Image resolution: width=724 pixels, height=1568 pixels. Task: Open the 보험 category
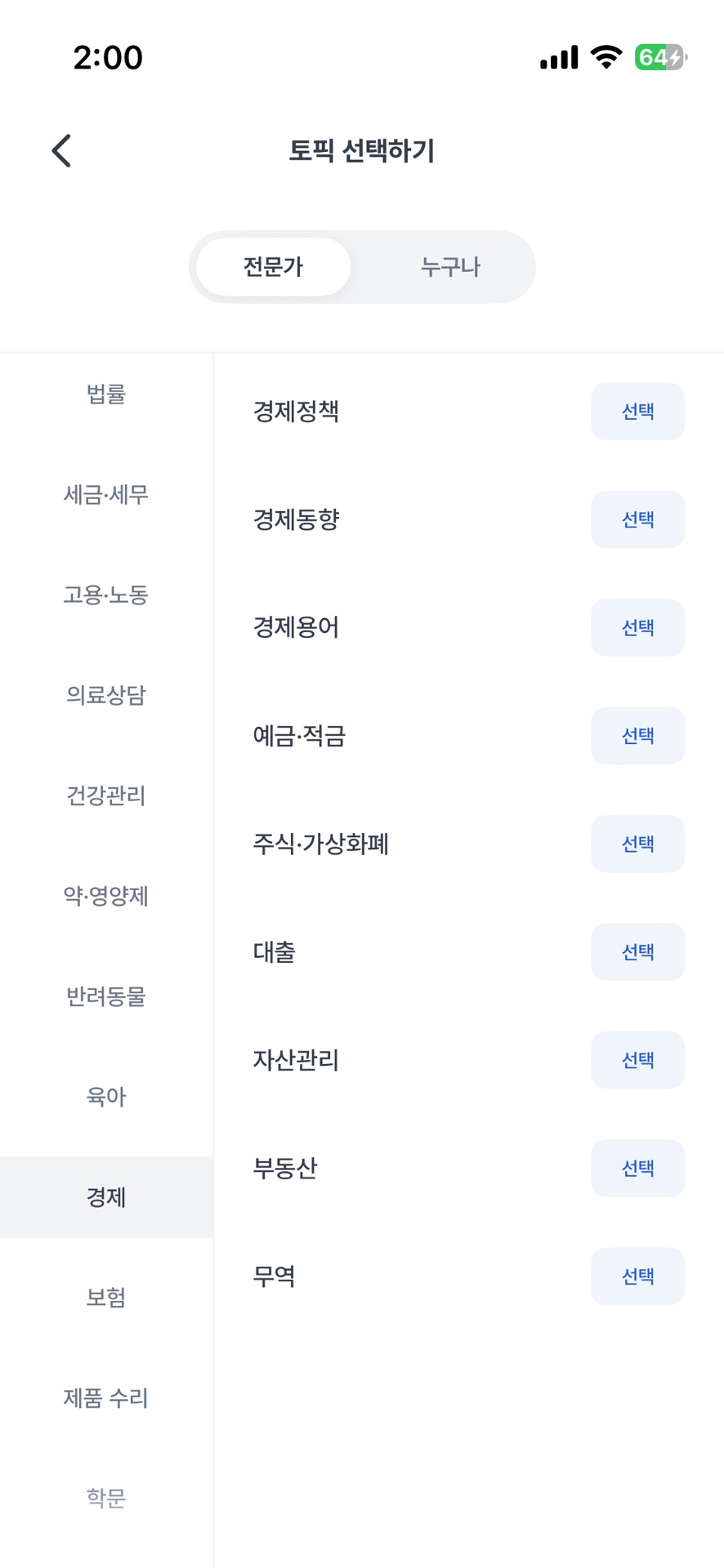[x=106, y=1298]
